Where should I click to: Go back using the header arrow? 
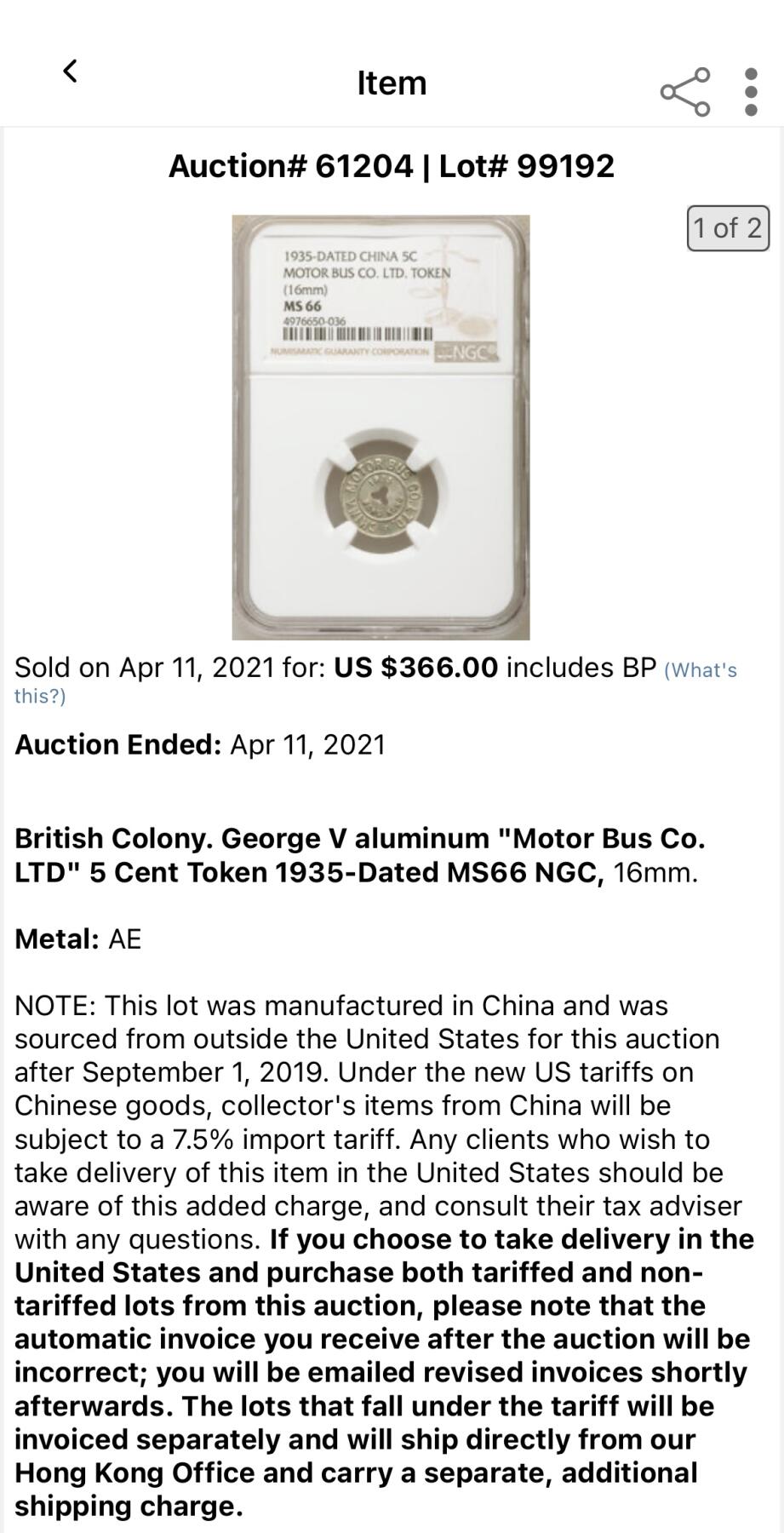[71, 72]
